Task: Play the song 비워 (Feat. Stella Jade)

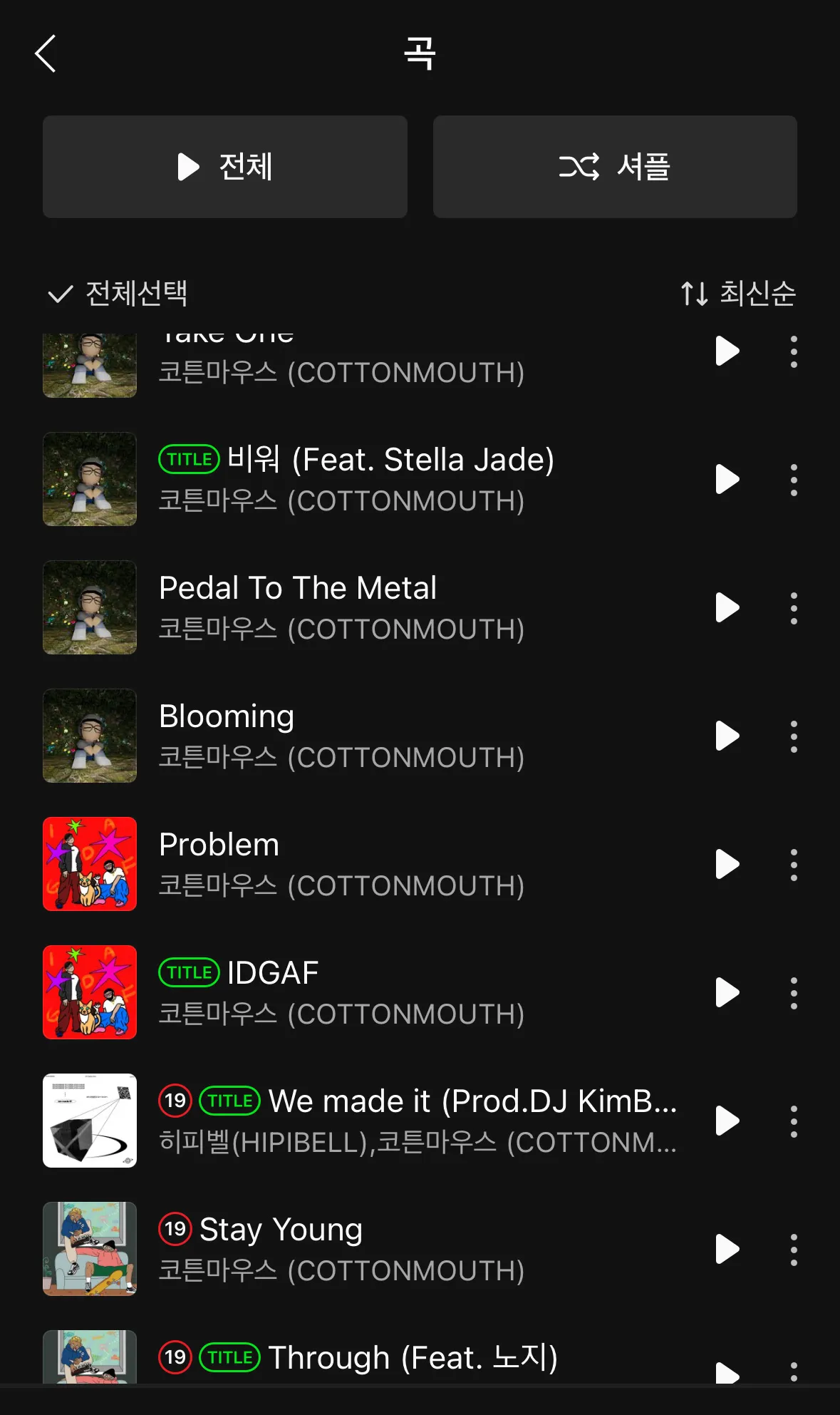Action: tap(727, 479)
